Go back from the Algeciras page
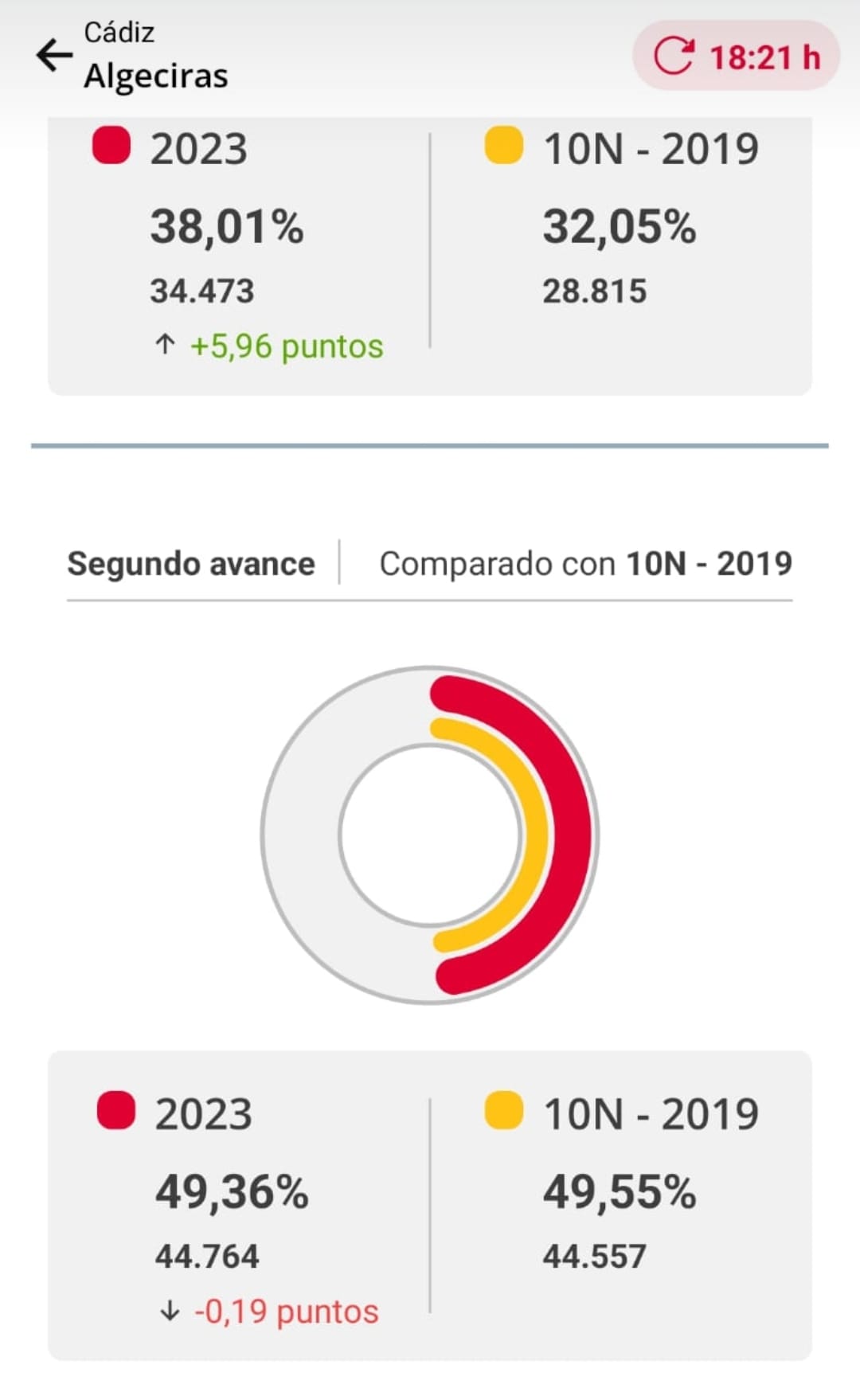This screenshot has height=1400, width=860. 54,55
